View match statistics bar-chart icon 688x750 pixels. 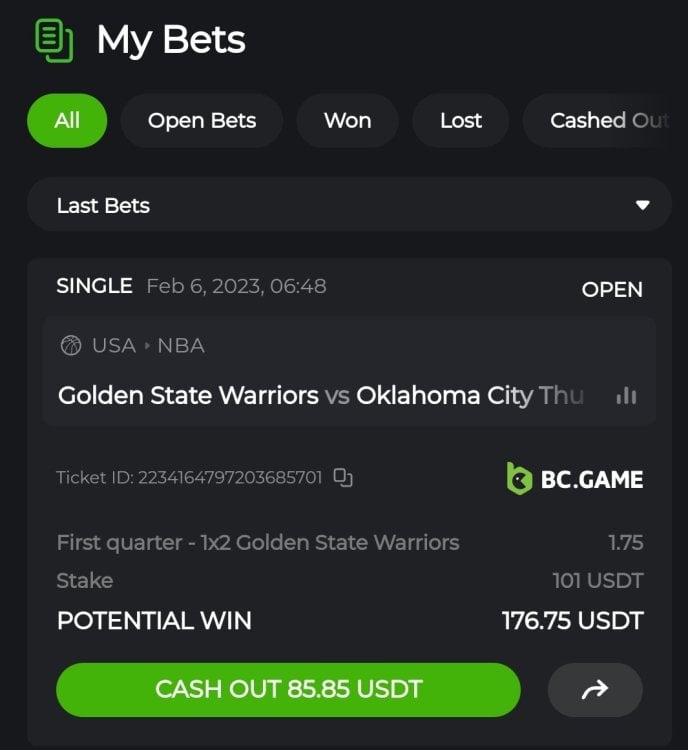(627, 396)
